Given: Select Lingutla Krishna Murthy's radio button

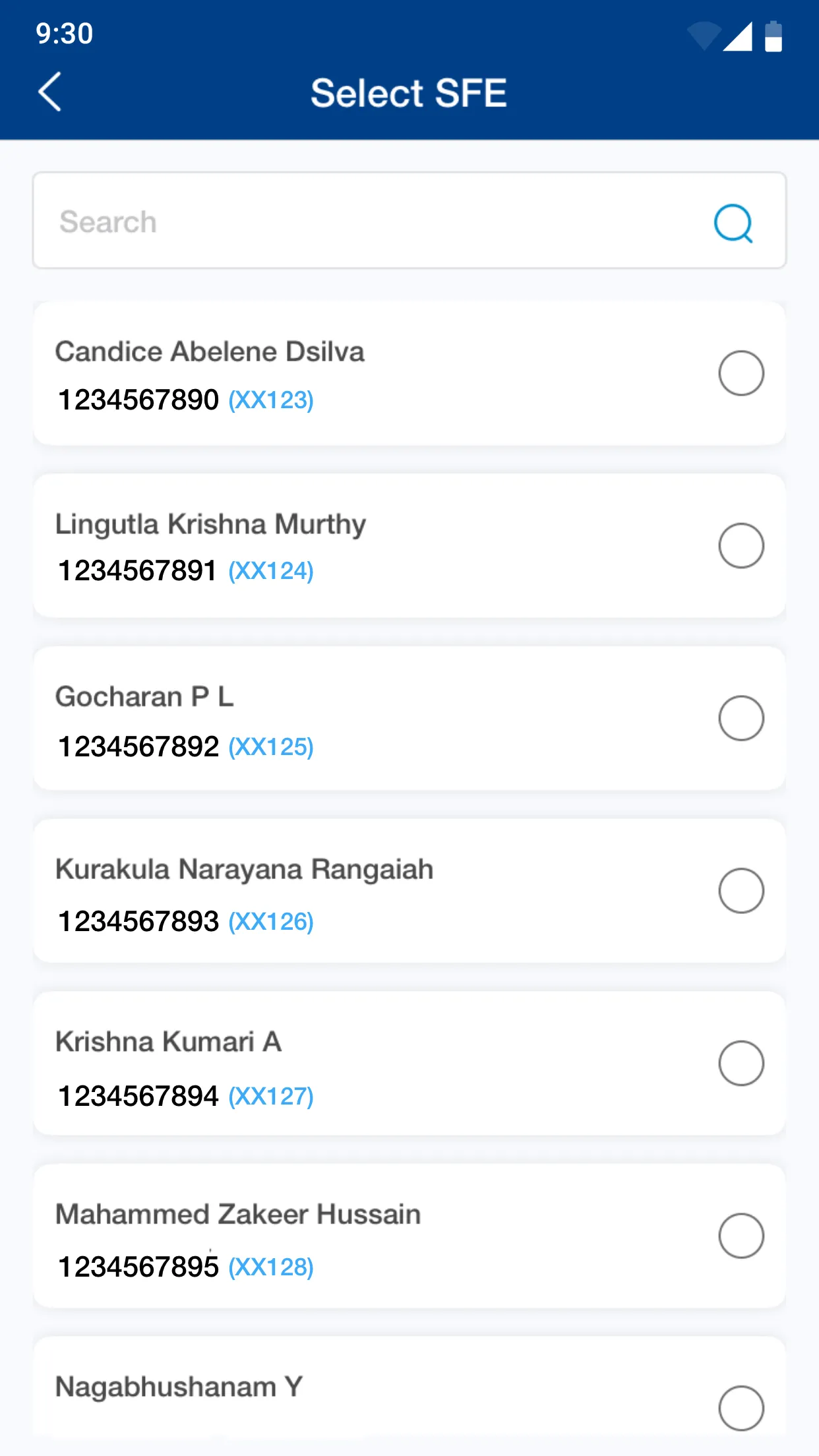Looking at the screenshot, I should pos(741,547).
